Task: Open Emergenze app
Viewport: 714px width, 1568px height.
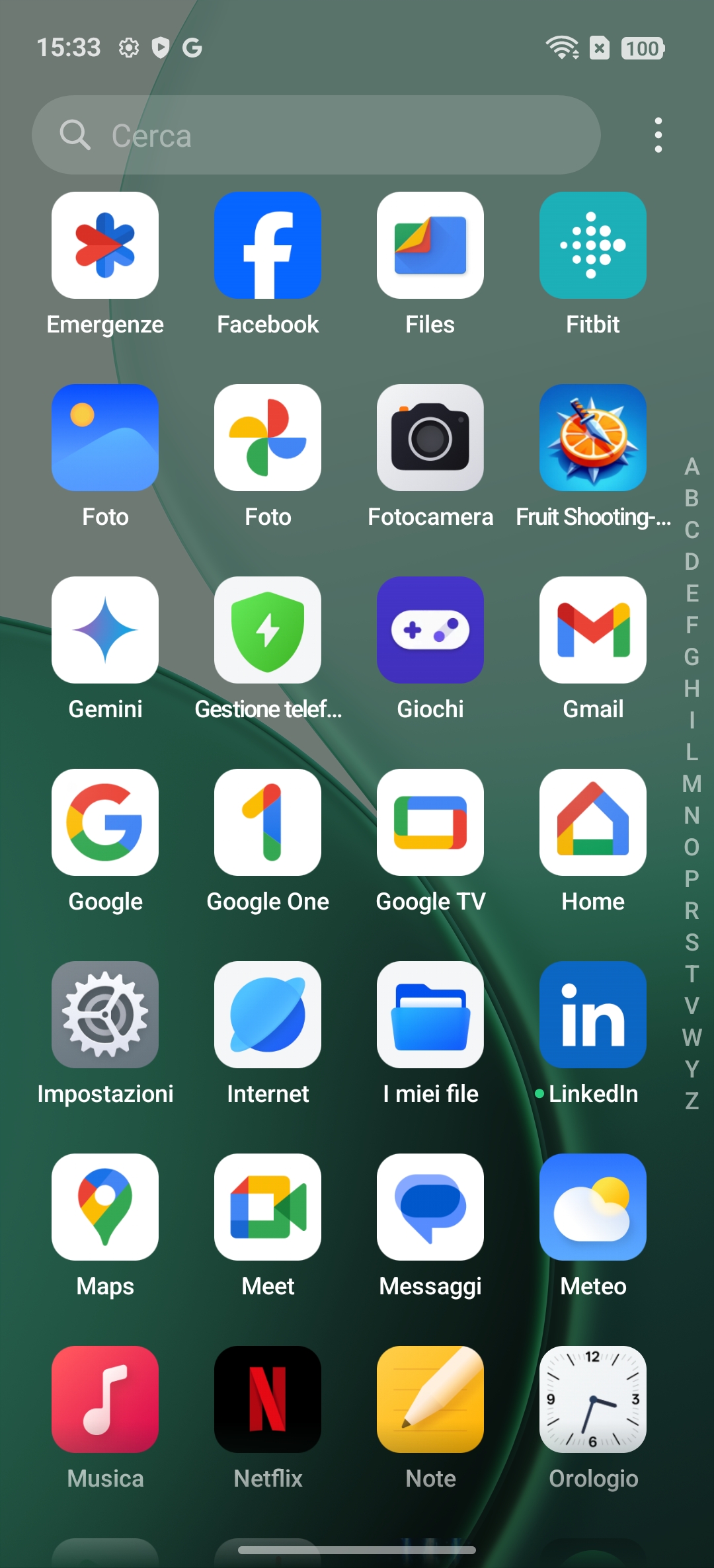Action: coord(105,245)
